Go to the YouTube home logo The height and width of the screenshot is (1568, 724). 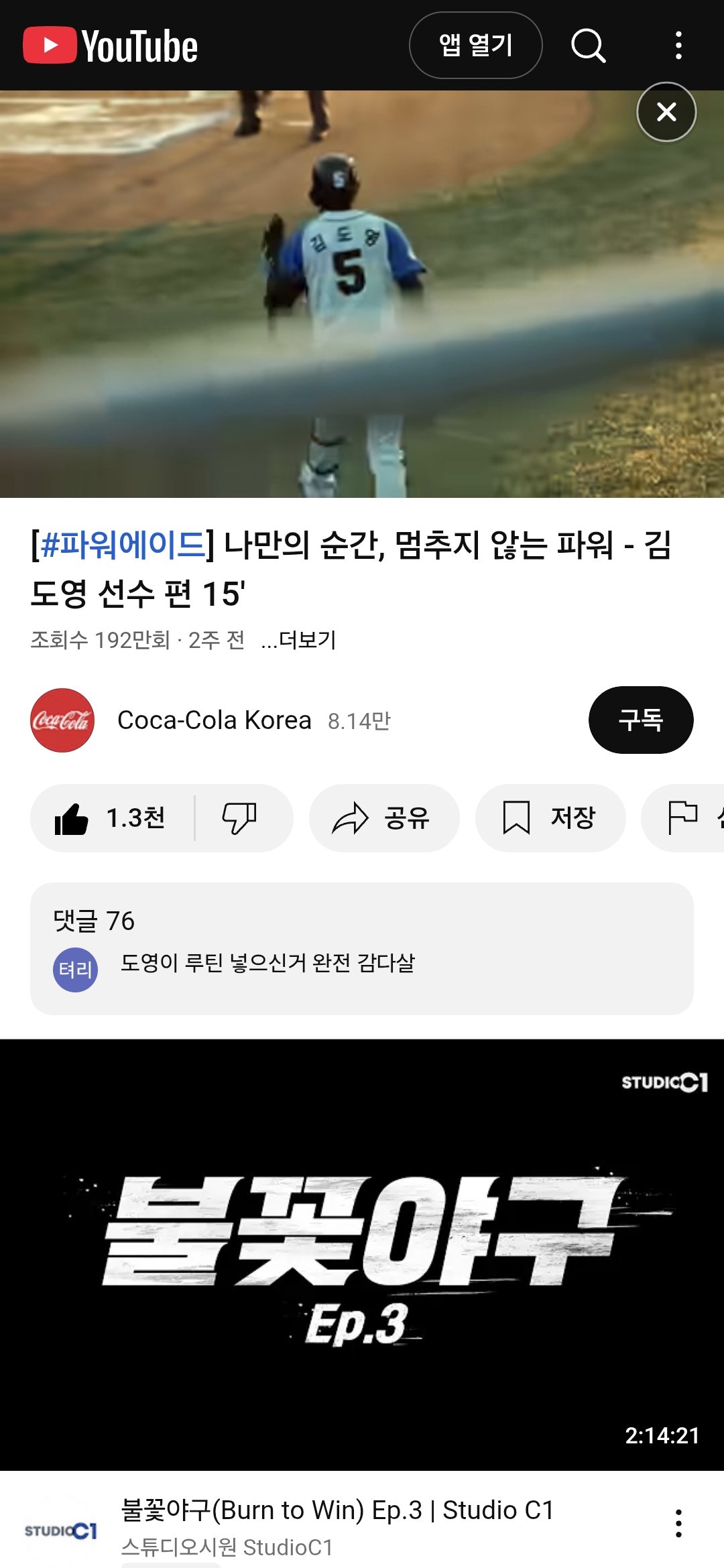tap(111, 46)
